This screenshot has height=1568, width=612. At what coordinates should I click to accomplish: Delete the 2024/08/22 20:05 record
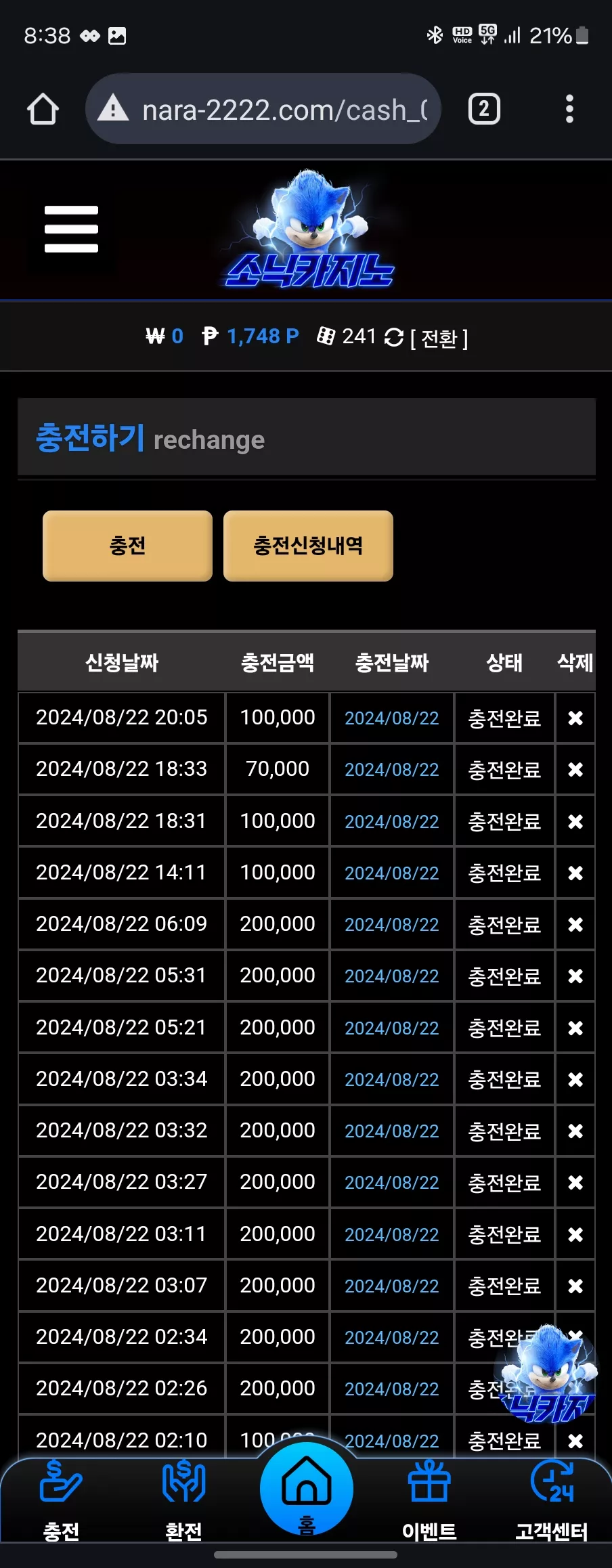coord(575,718)
